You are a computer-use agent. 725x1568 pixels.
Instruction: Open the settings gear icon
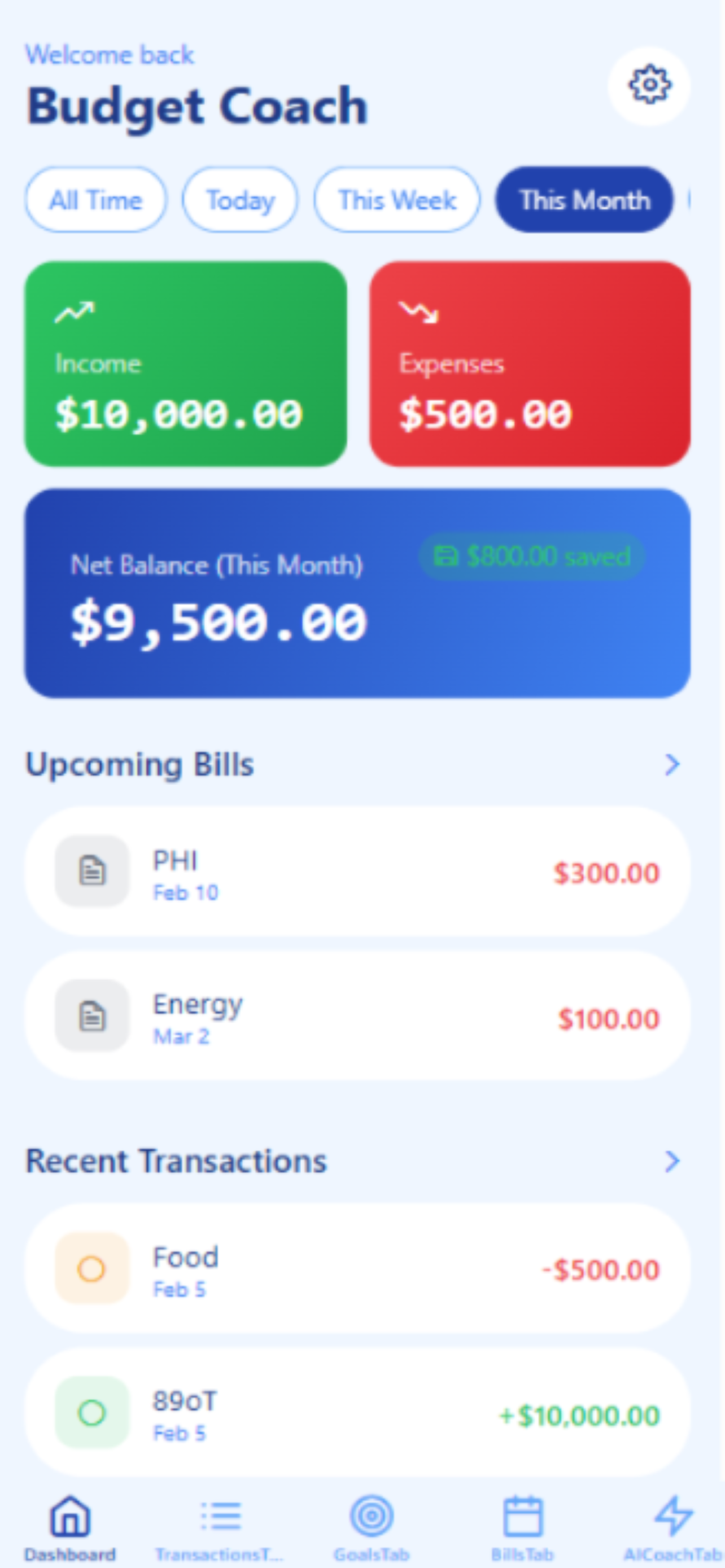tap(649, 85)
